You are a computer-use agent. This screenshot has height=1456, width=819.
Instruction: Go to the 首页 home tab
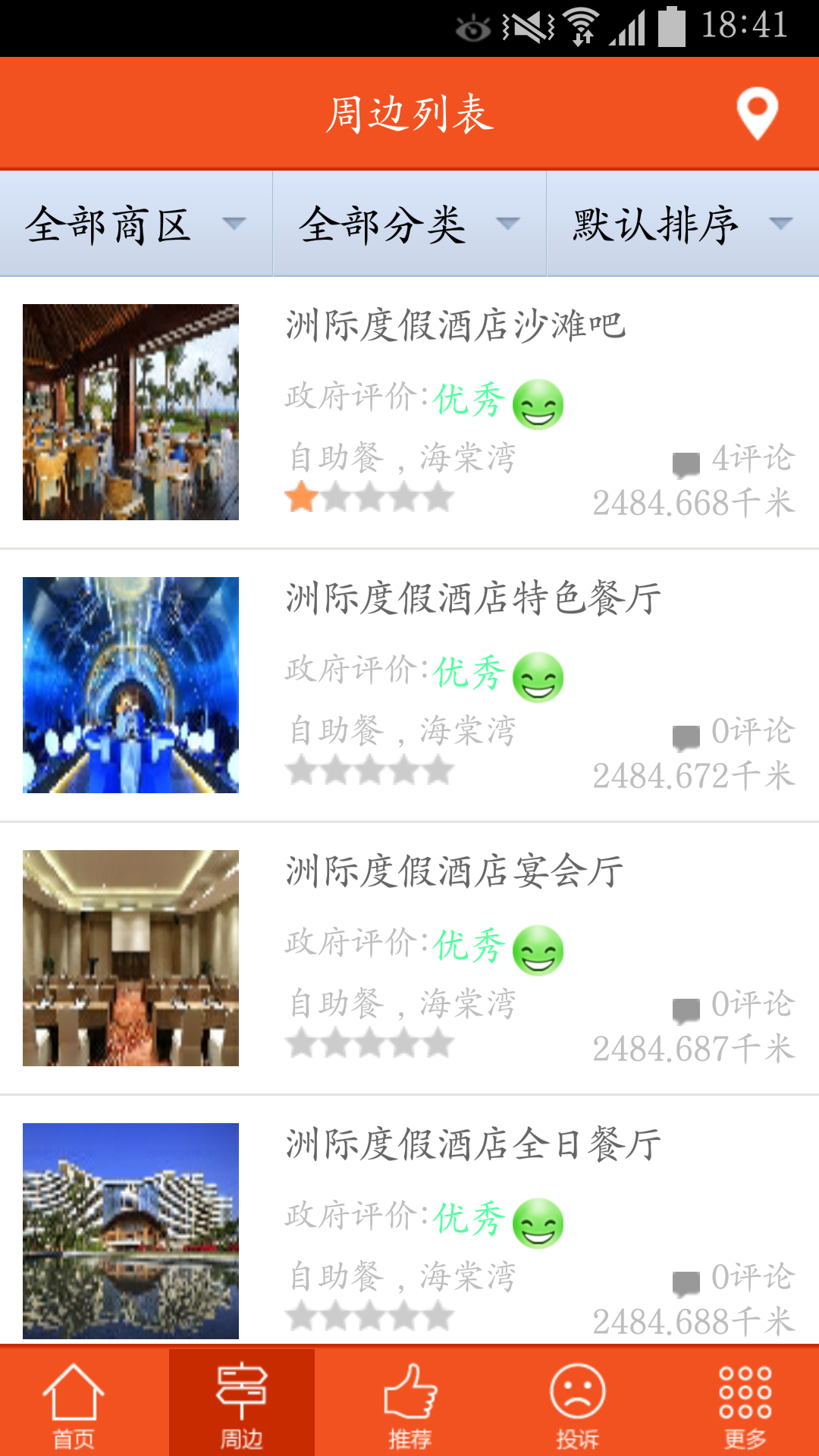coord(74,1403)
